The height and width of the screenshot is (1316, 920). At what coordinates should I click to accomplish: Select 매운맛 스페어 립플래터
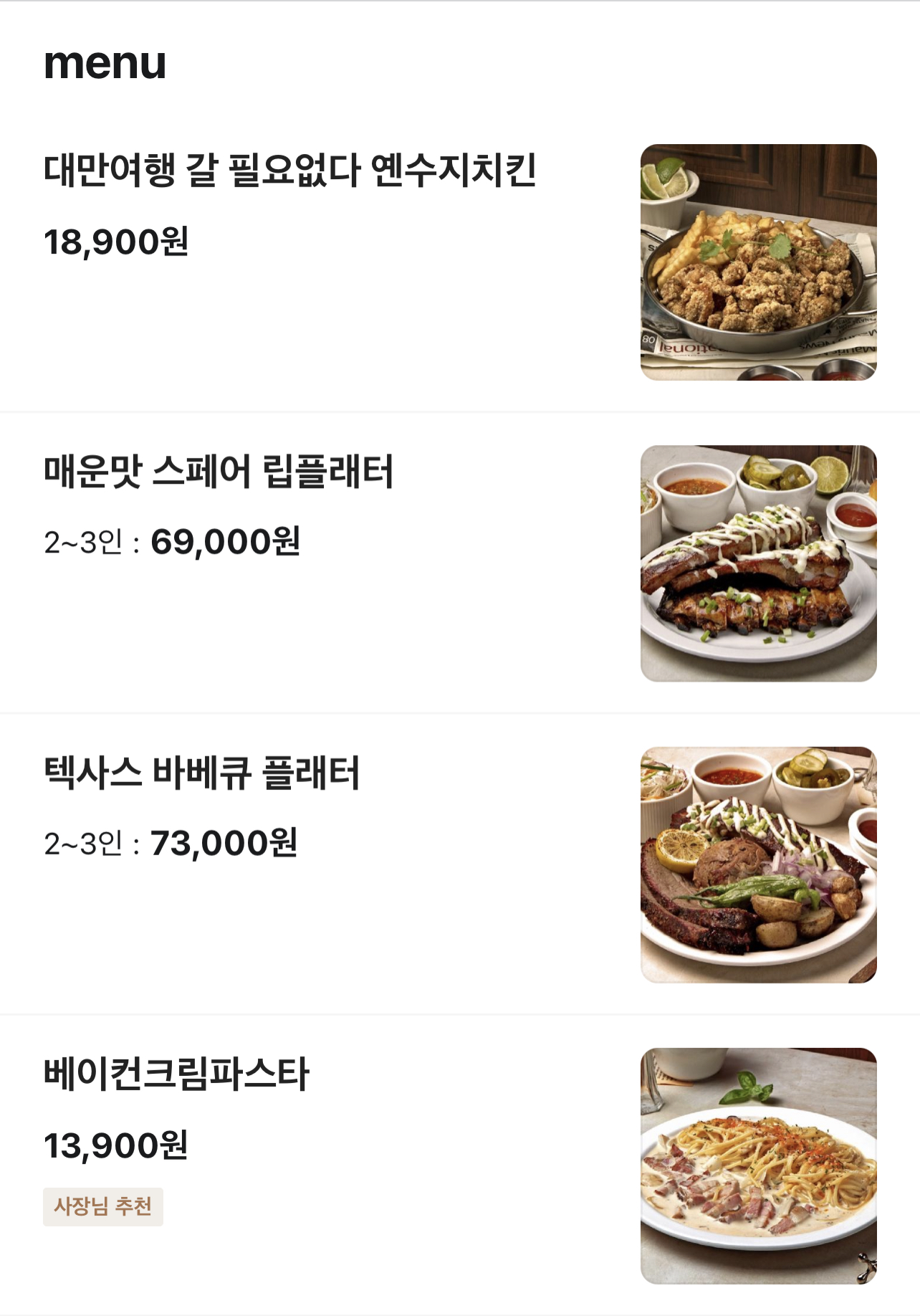pos(219,472)
